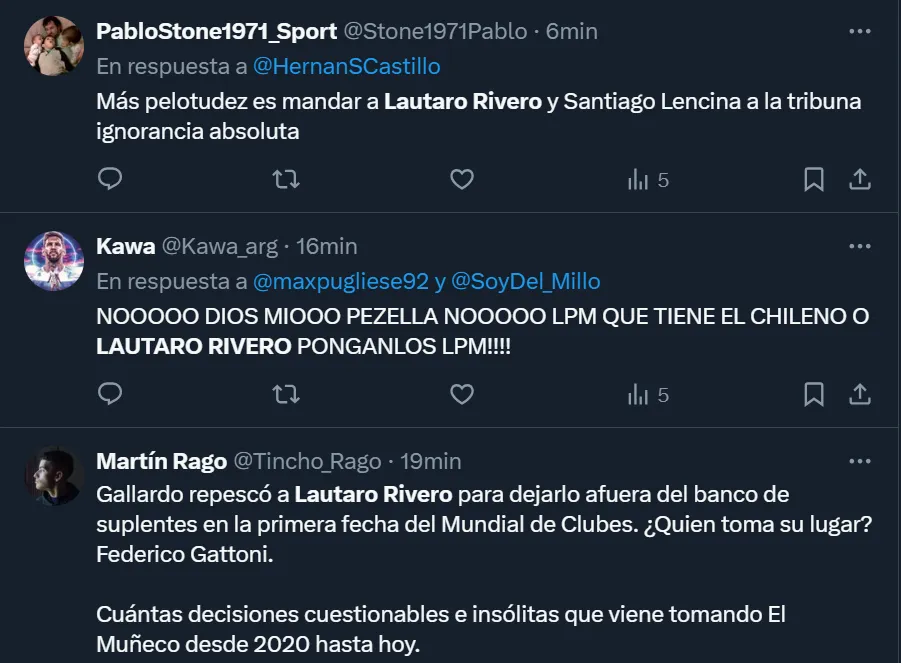Screen dimensions: 901x663
Task: Reply to PabloStone1971_Sport's tweet
Action: (110, 179)
